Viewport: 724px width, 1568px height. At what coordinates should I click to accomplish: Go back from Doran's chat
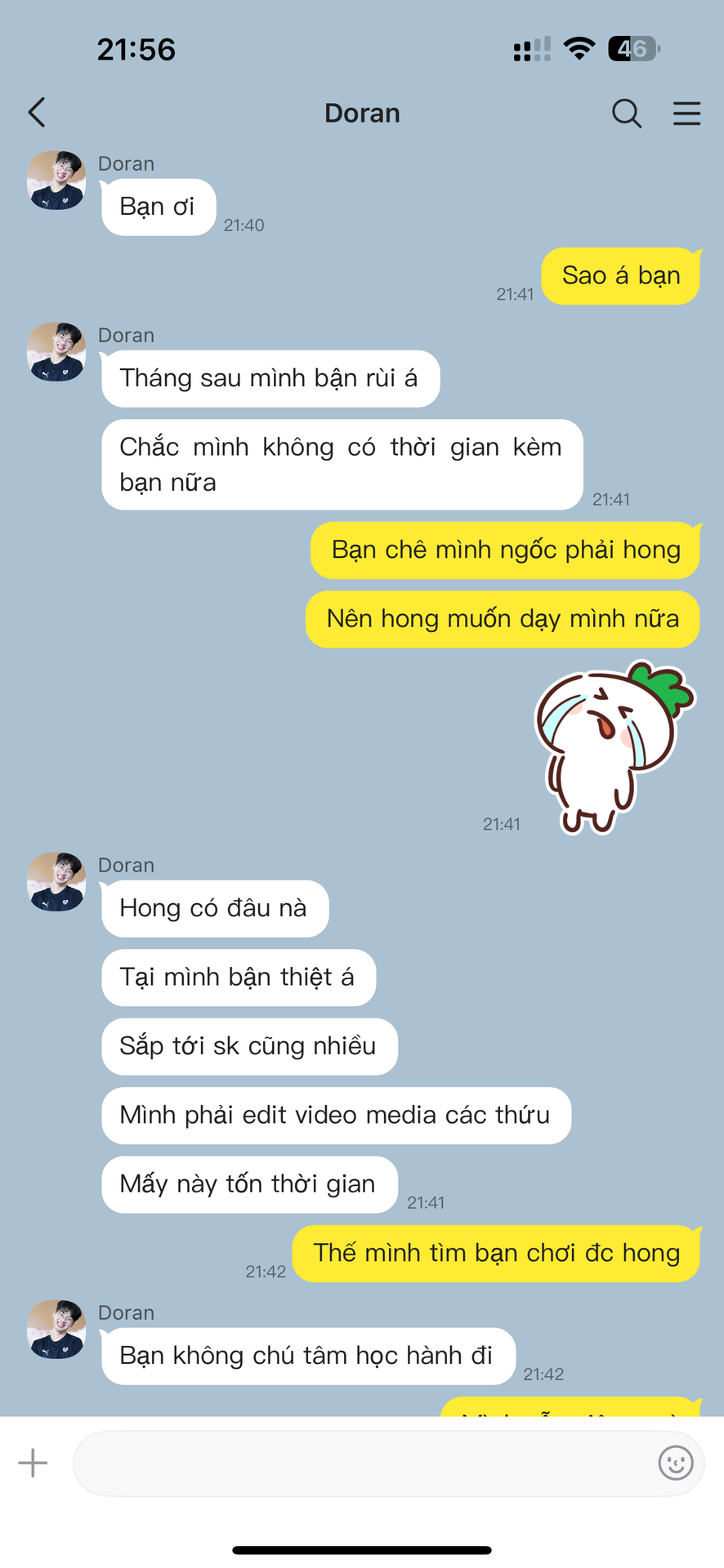tap(37, 113)
